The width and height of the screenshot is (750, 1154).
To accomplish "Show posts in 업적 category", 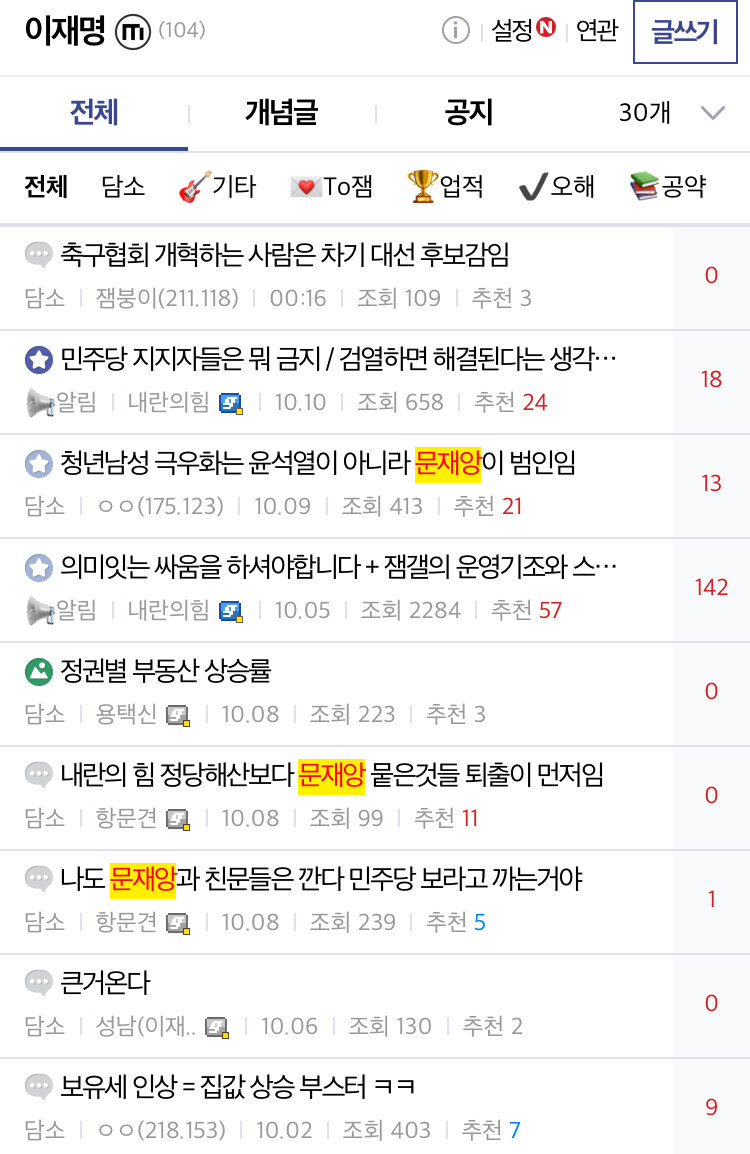I will tap(446, 186).
